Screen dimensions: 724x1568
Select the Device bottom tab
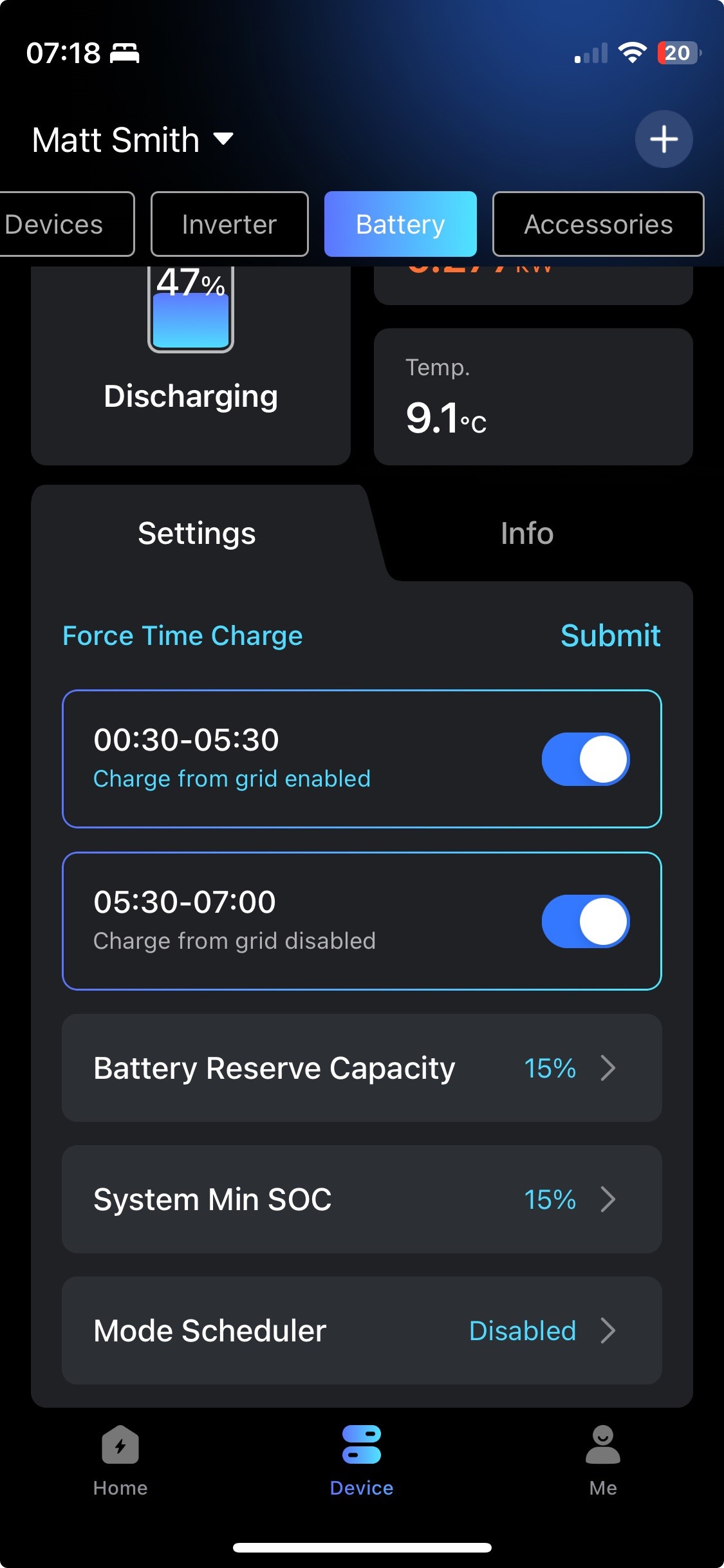tap(362, 1461)
